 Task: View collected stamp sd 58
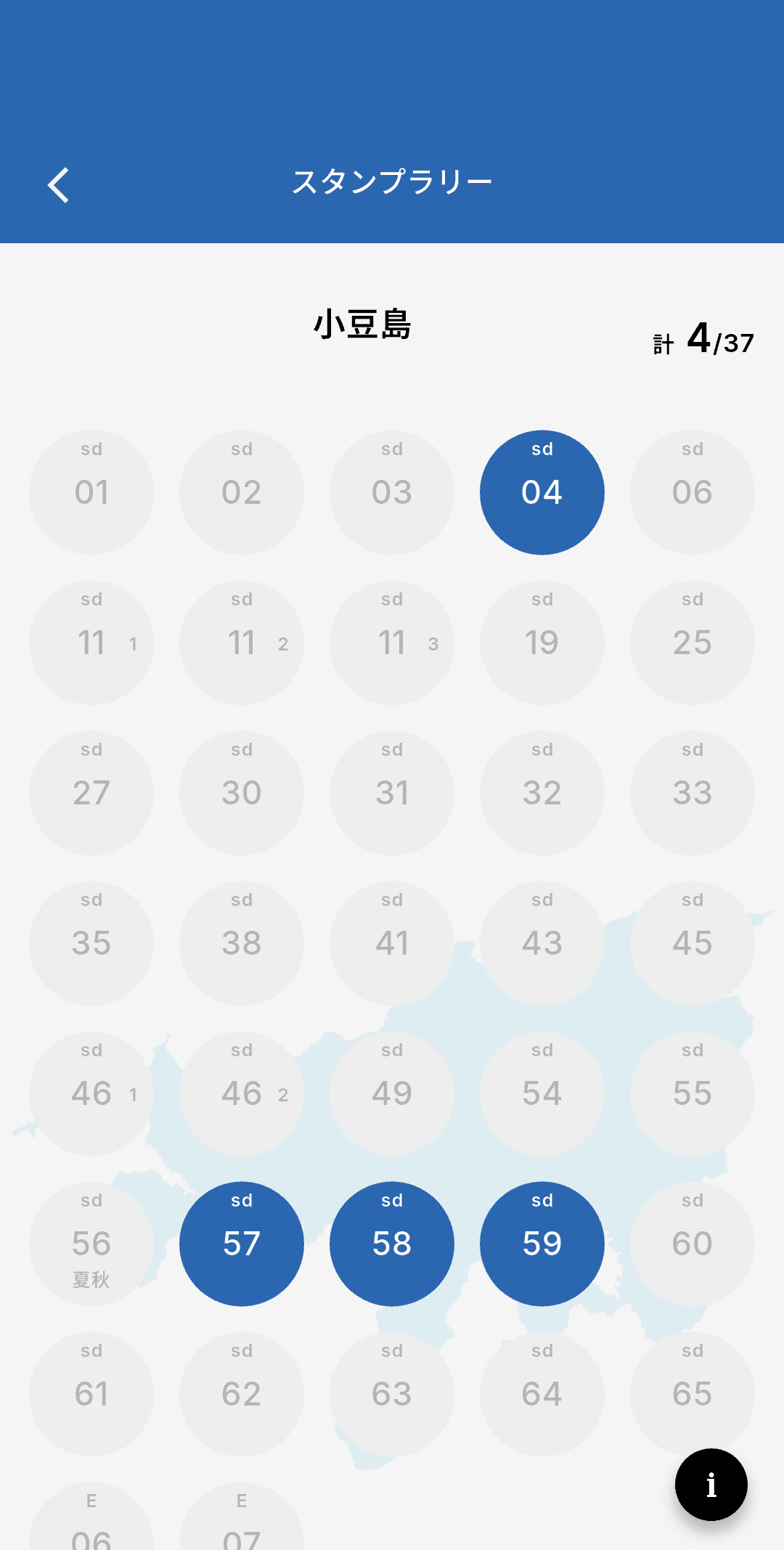click(392, 1244)
